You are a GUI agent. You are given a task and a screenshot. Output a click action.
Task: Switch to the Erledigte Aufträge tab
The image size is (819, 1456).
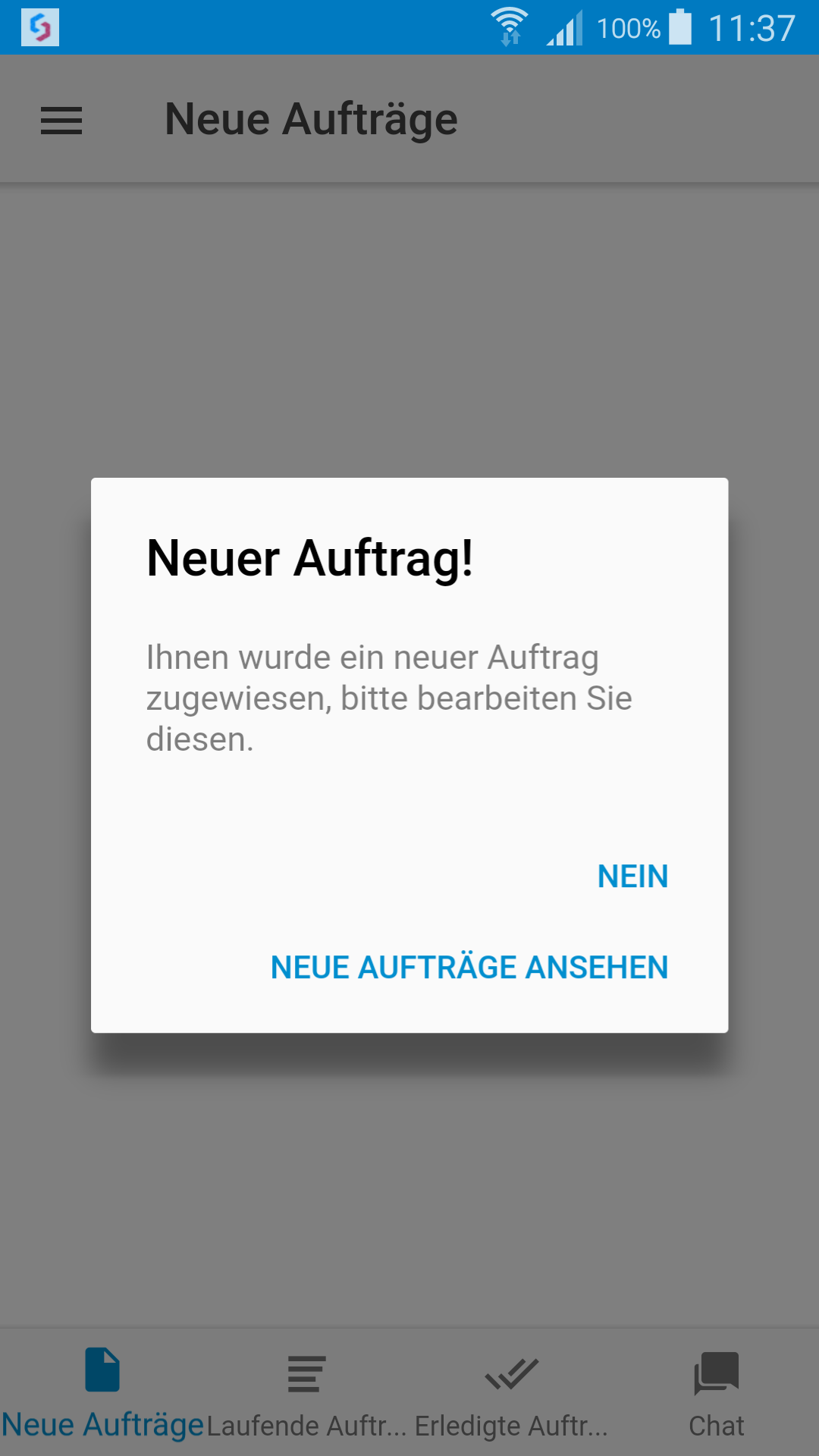(x=511, y=1394)
